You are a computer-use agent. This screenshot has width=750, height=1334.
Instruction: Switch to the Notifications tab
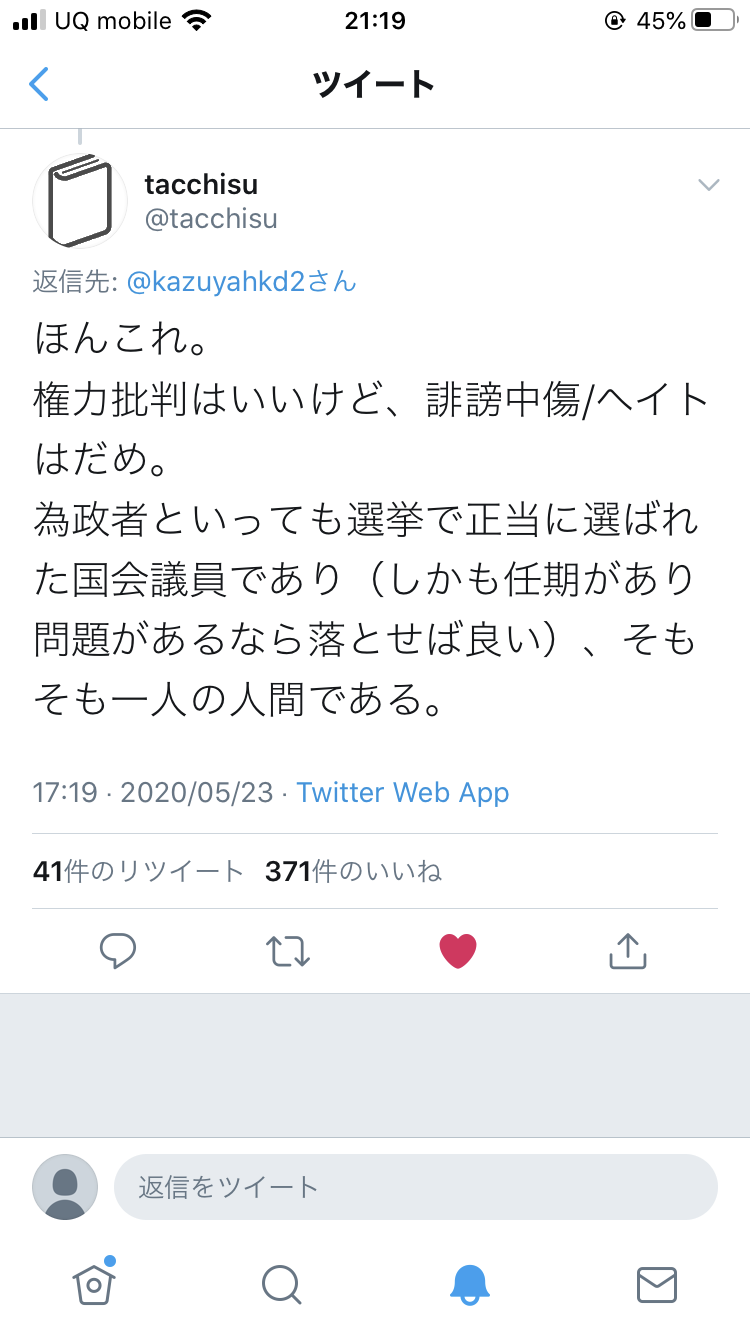click(469, 1284)
